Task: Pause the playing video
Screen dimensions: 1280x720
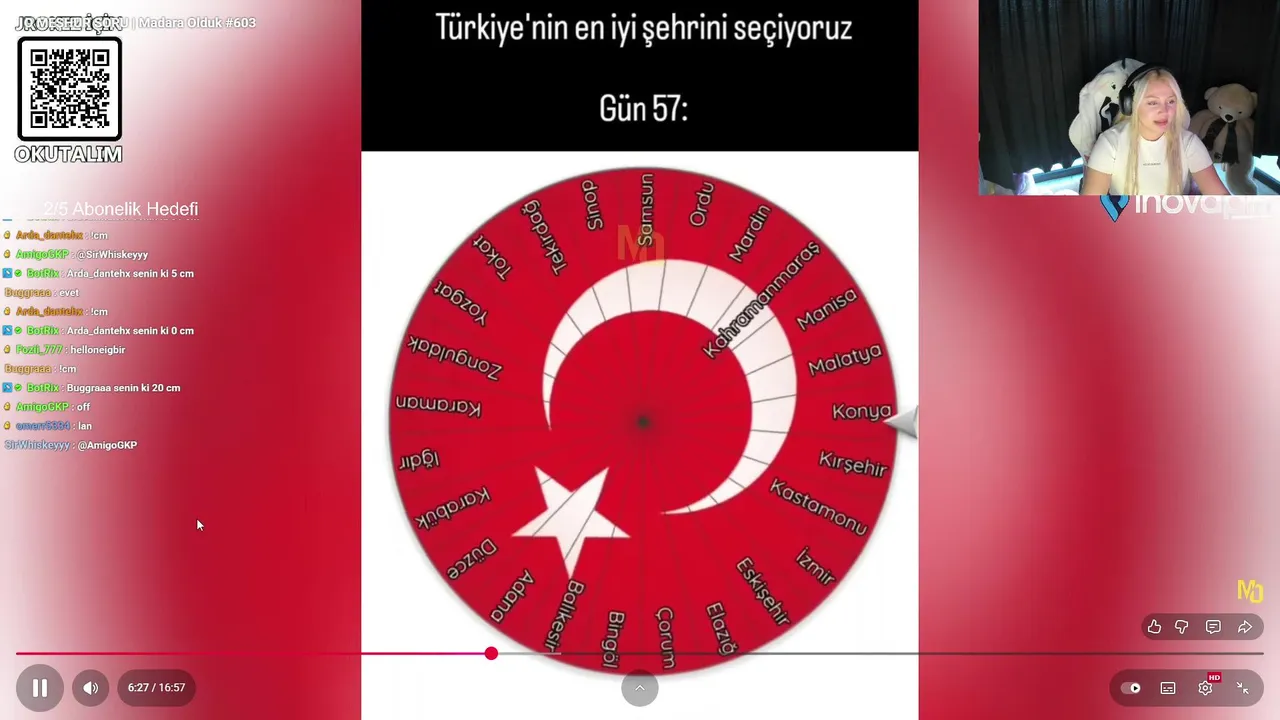Action: (40, 688)
